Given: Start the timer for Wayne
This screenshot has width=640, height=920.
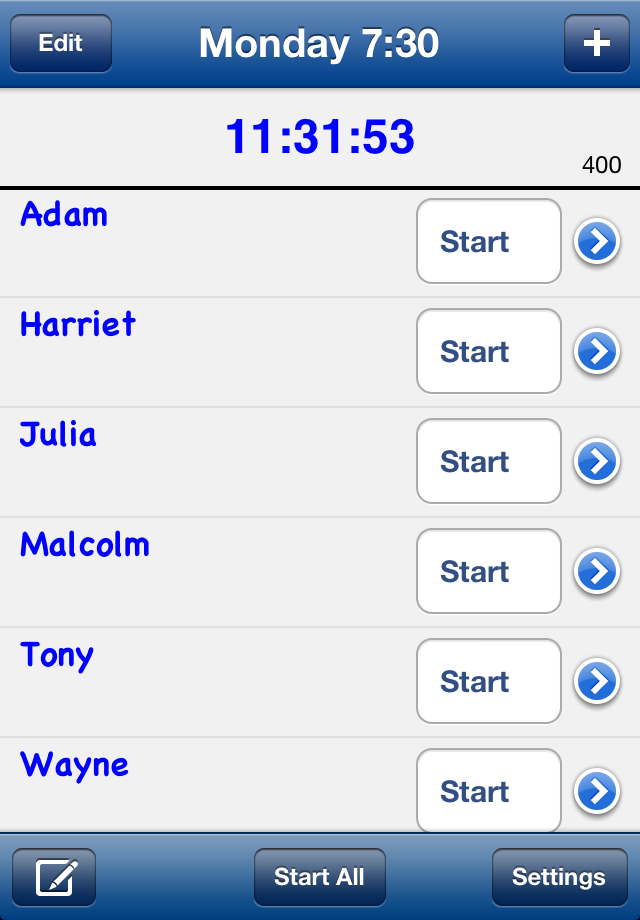Looking at the screenshot, I should (488, 790).
